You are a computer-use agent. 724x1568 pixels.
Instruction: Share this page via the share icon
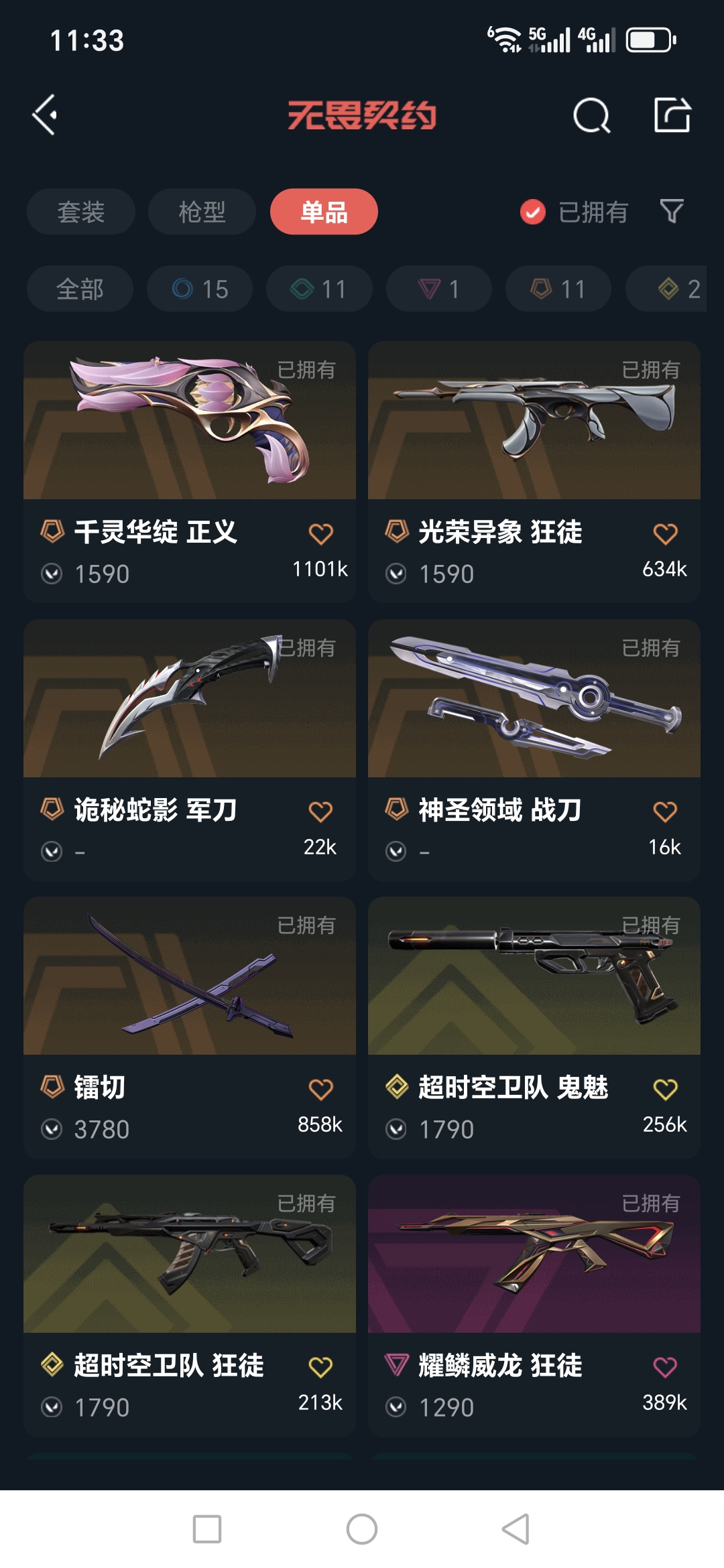tap(672, 115)
